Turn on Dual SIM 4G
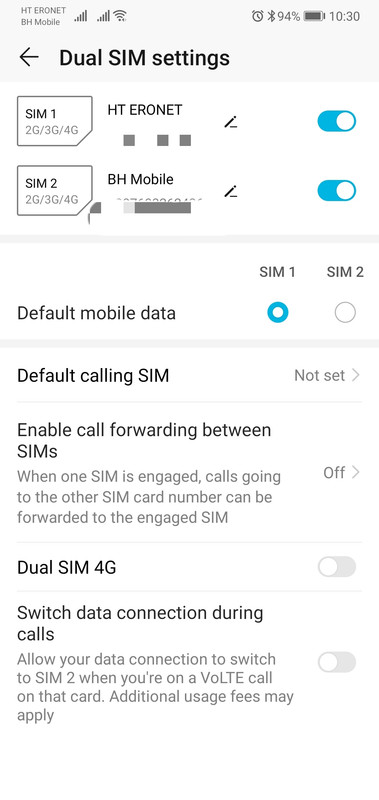379x800 pixels. coord(337,567)
